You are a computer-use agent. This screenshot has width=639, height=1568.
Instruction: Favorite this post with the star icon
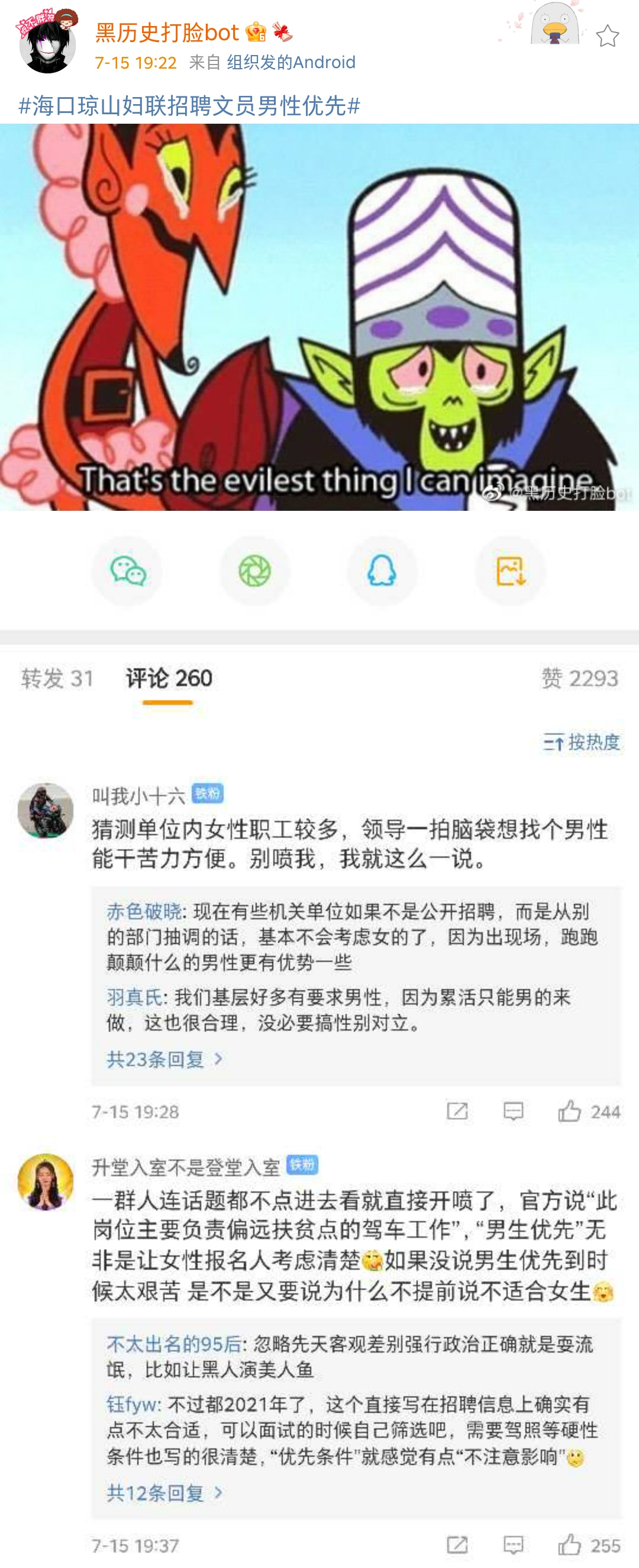click(606, 37)
